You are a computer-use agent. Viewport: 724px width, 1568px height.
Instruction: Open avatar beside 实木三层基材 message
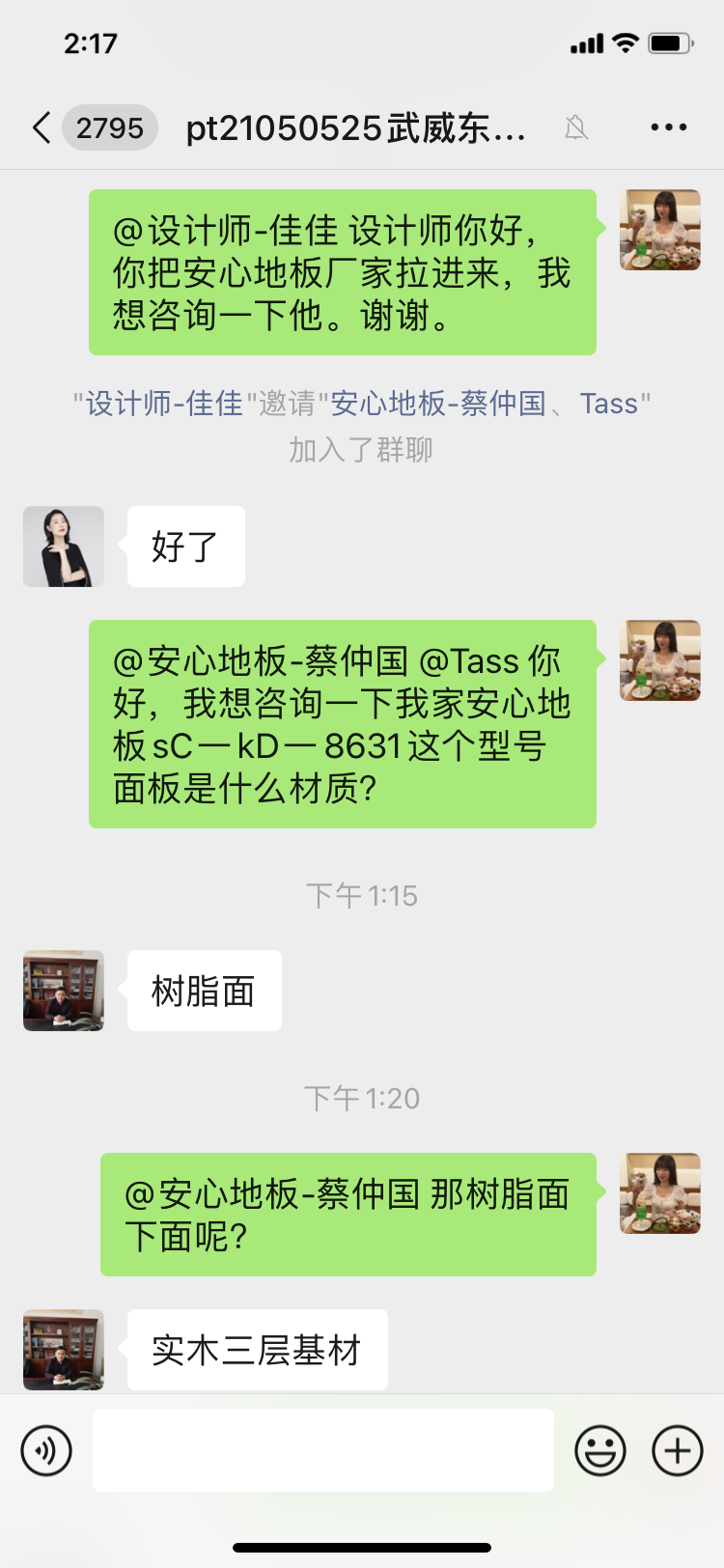tap(64, 1349)
